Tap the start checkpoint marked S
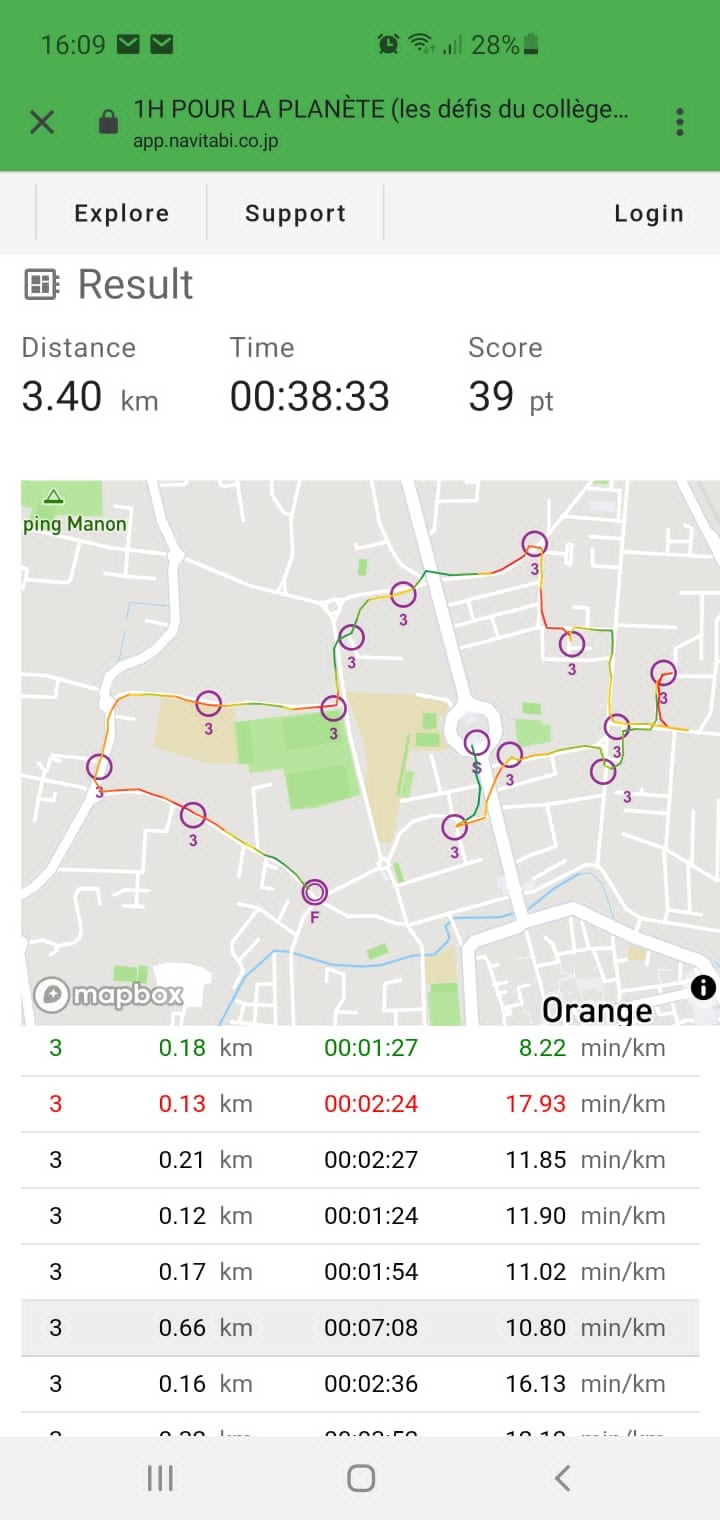Screen dimensions: 720x1520 pyautogui.click(x=477, y=743)
